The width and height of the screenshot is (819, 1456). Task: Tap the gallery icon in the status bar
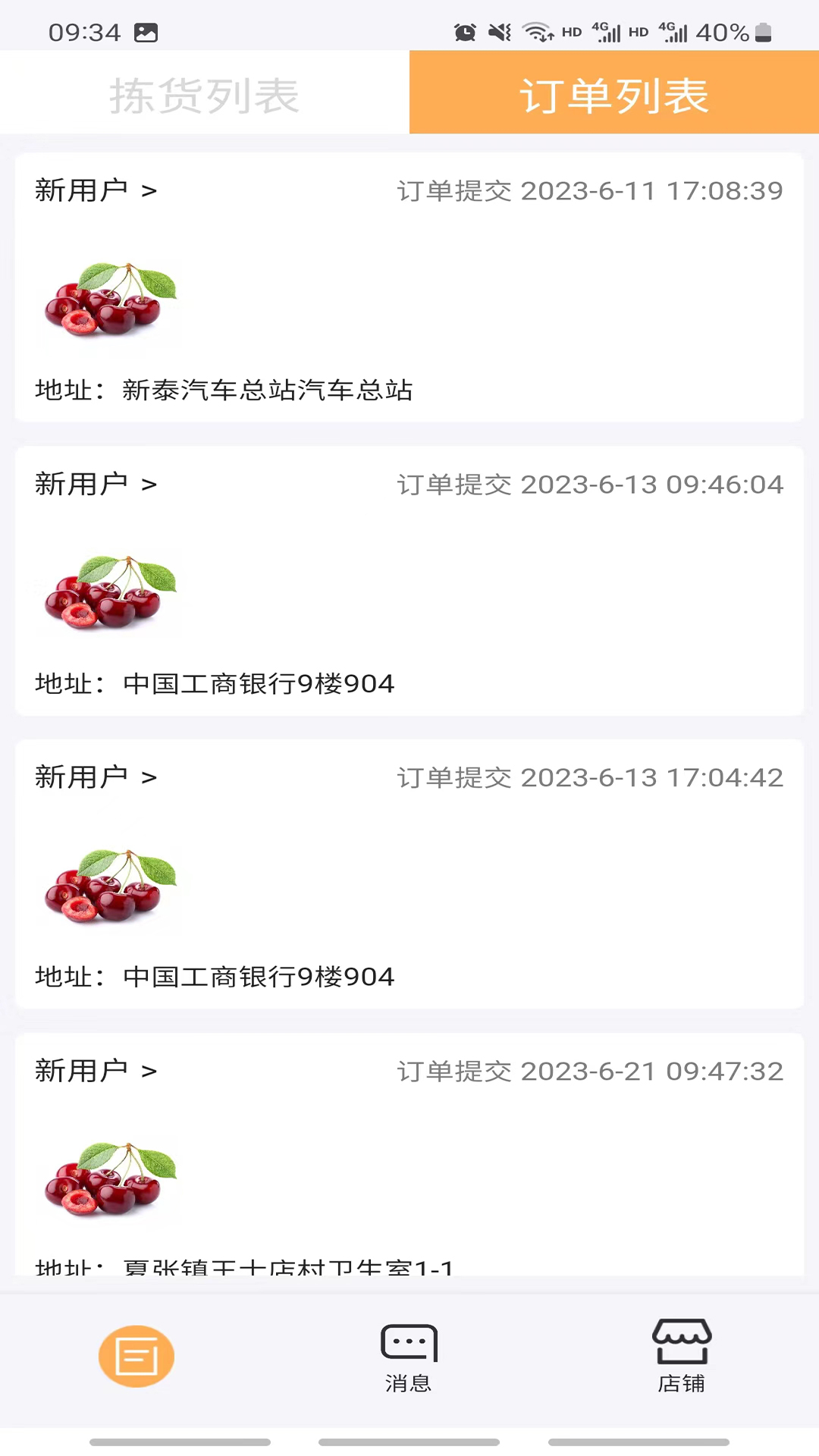pyautogui.click(x=146, y=32)
